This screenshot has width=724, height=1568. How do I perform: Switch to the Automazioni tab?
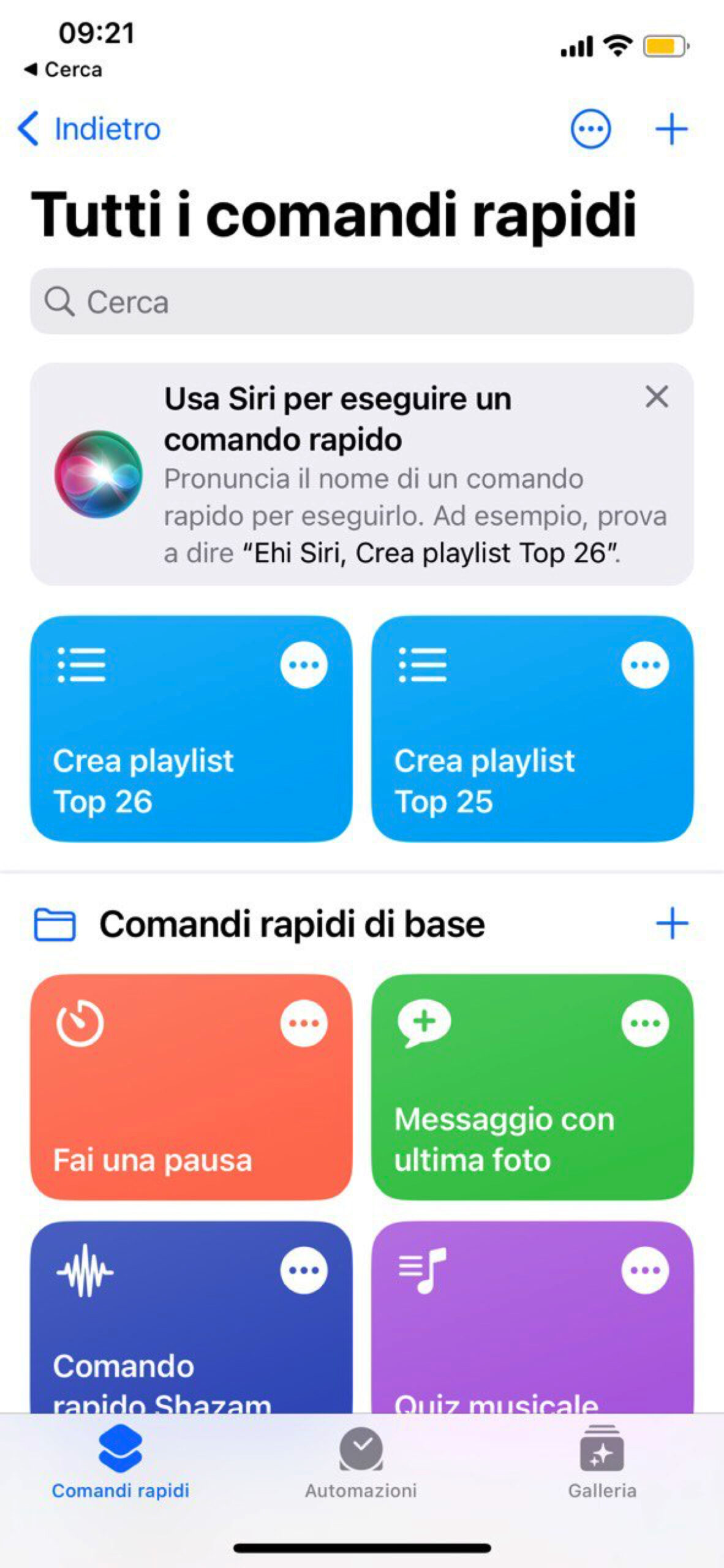(361, 1464)
